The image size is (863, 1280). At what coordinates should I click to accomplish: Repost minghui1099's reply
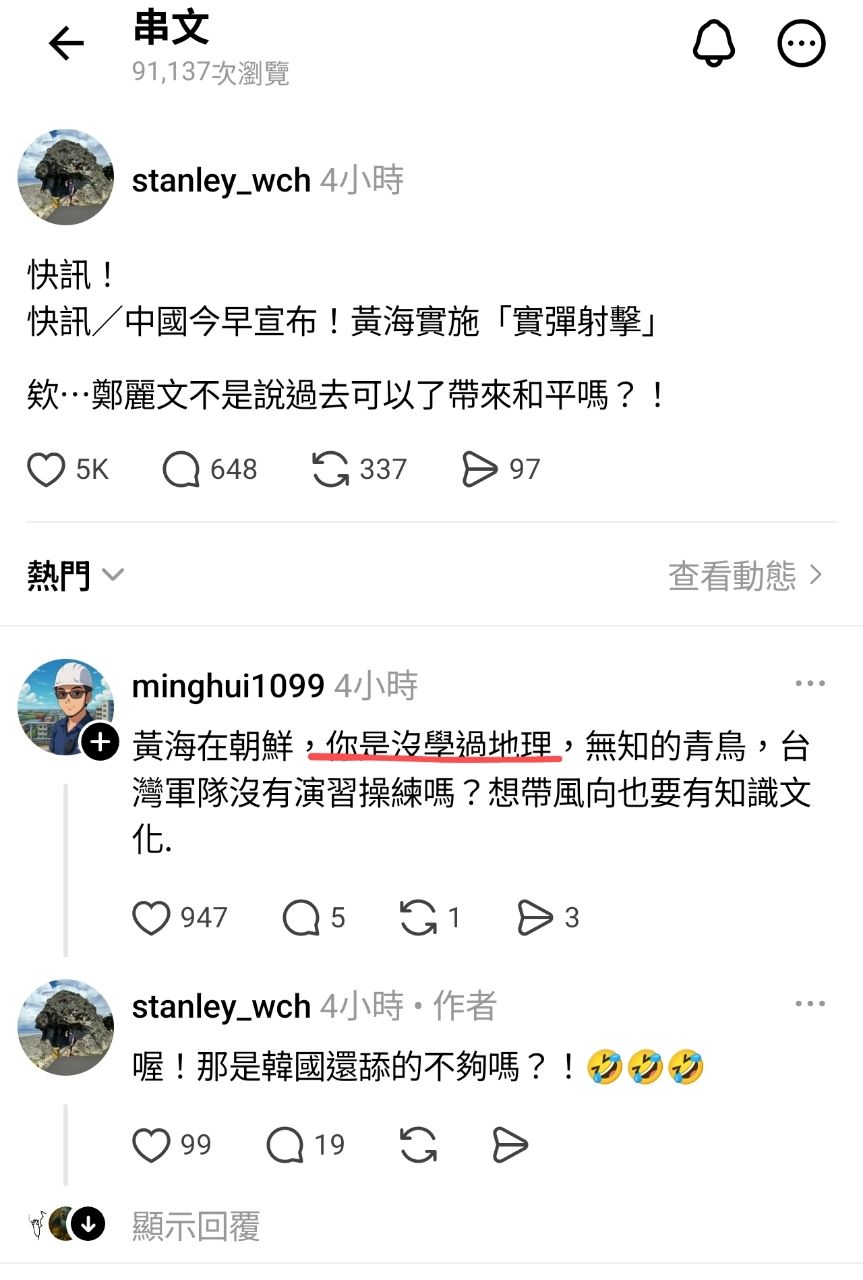pyautogui.click(x=417, y=917)
